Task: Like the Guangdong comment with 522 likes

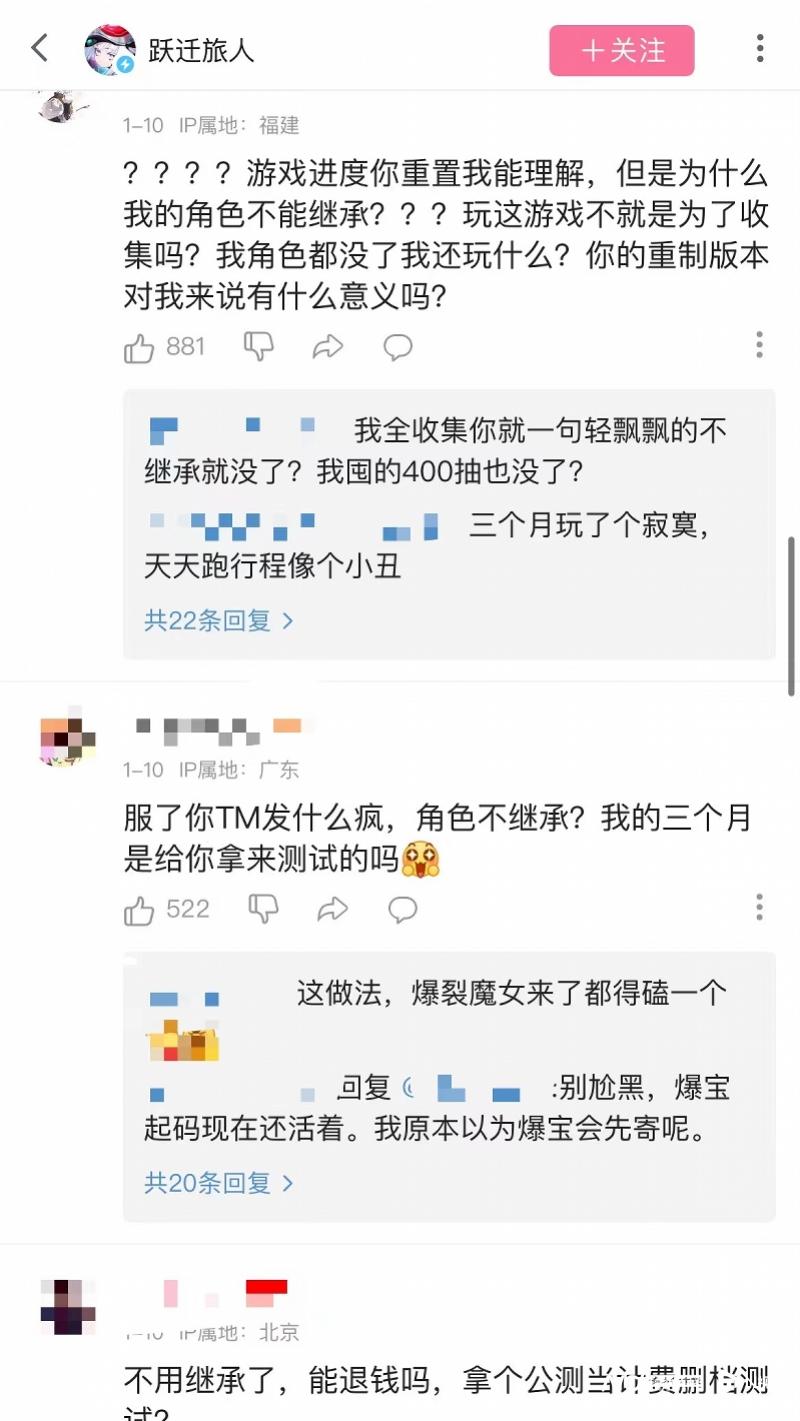Action: point(140,910)
